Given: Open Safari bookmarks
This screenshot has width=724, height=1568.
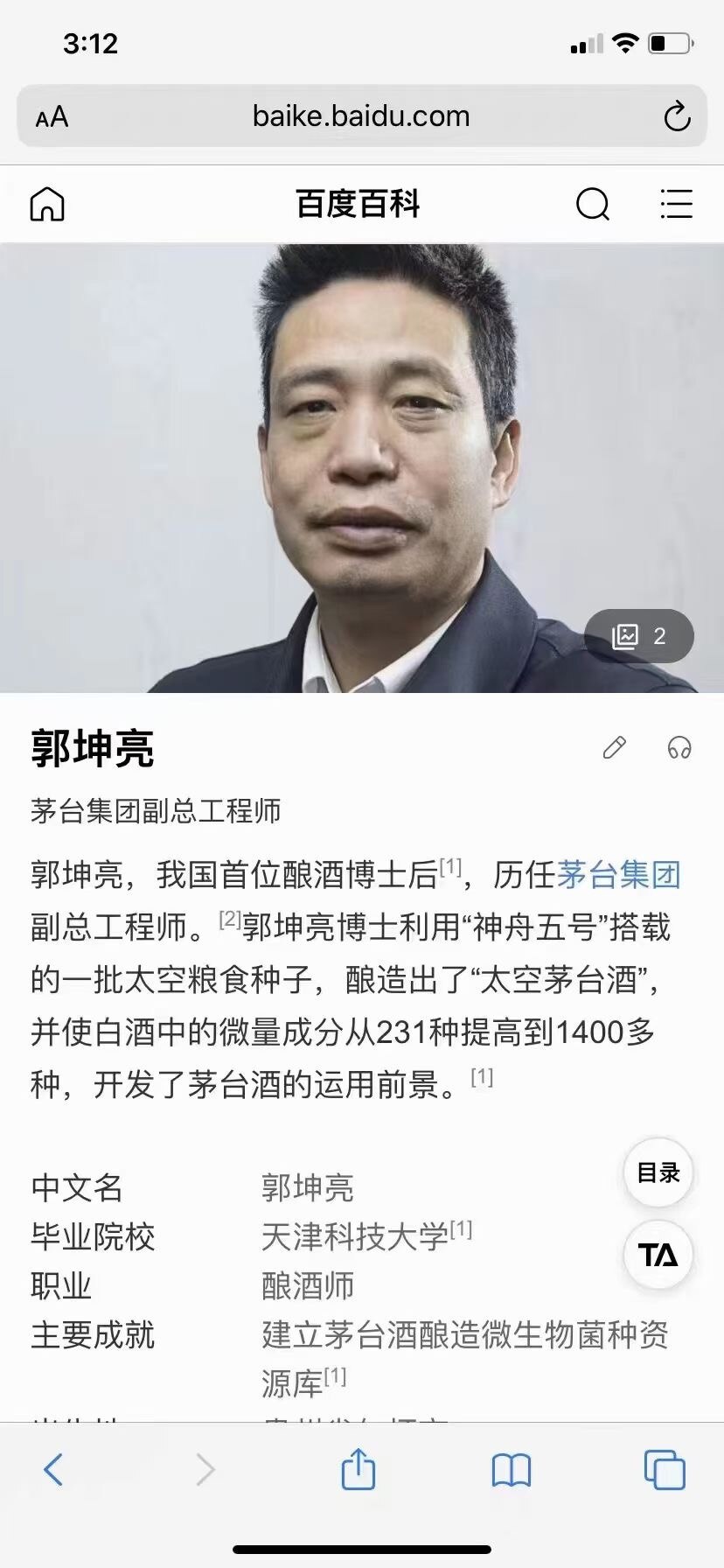Looking at the screenshot, I should coord(511,1470).
